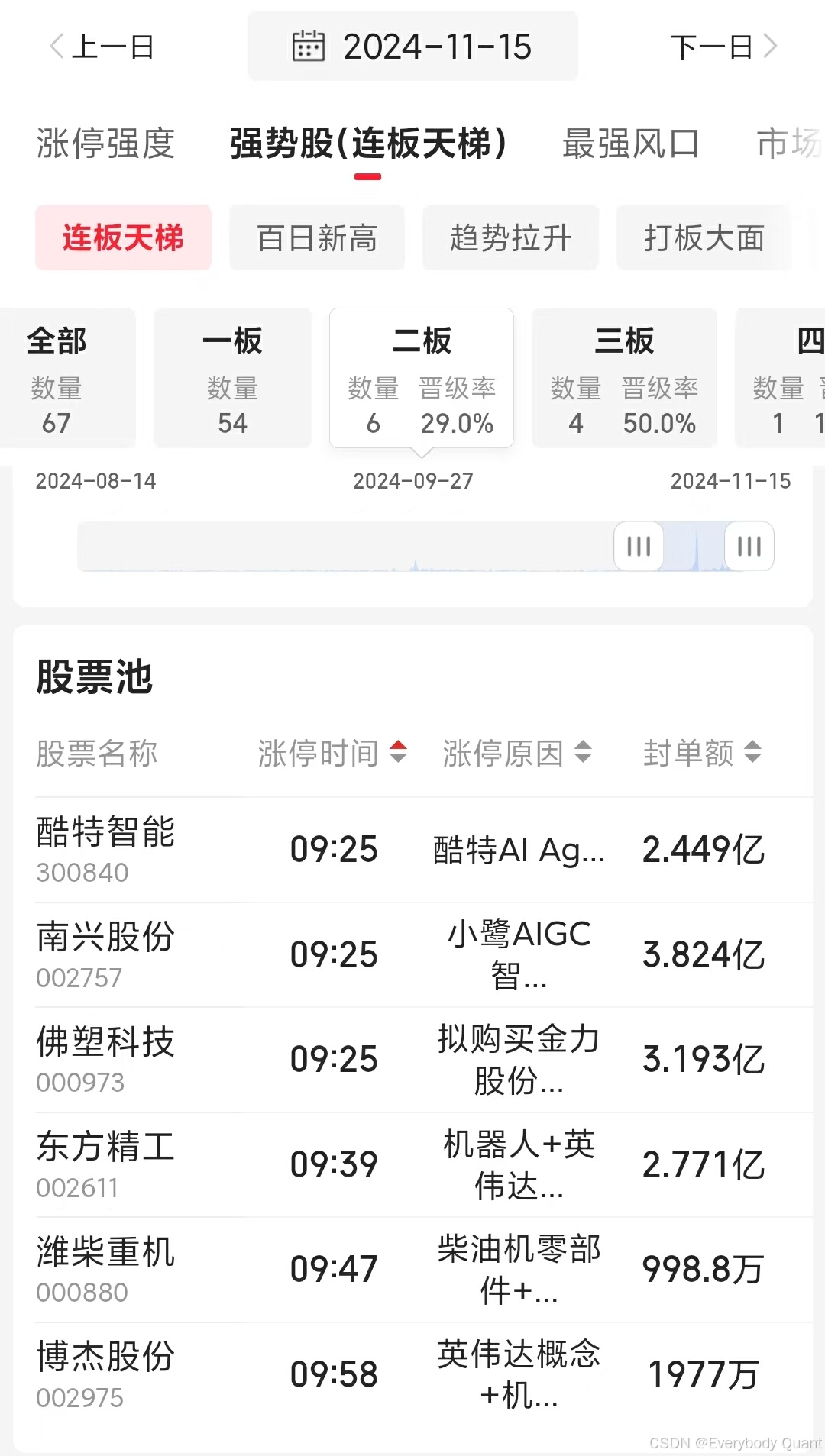Go to the next day 下一日
The height and width of the screenshot is (1456, 825).
(x=723, y=47)
